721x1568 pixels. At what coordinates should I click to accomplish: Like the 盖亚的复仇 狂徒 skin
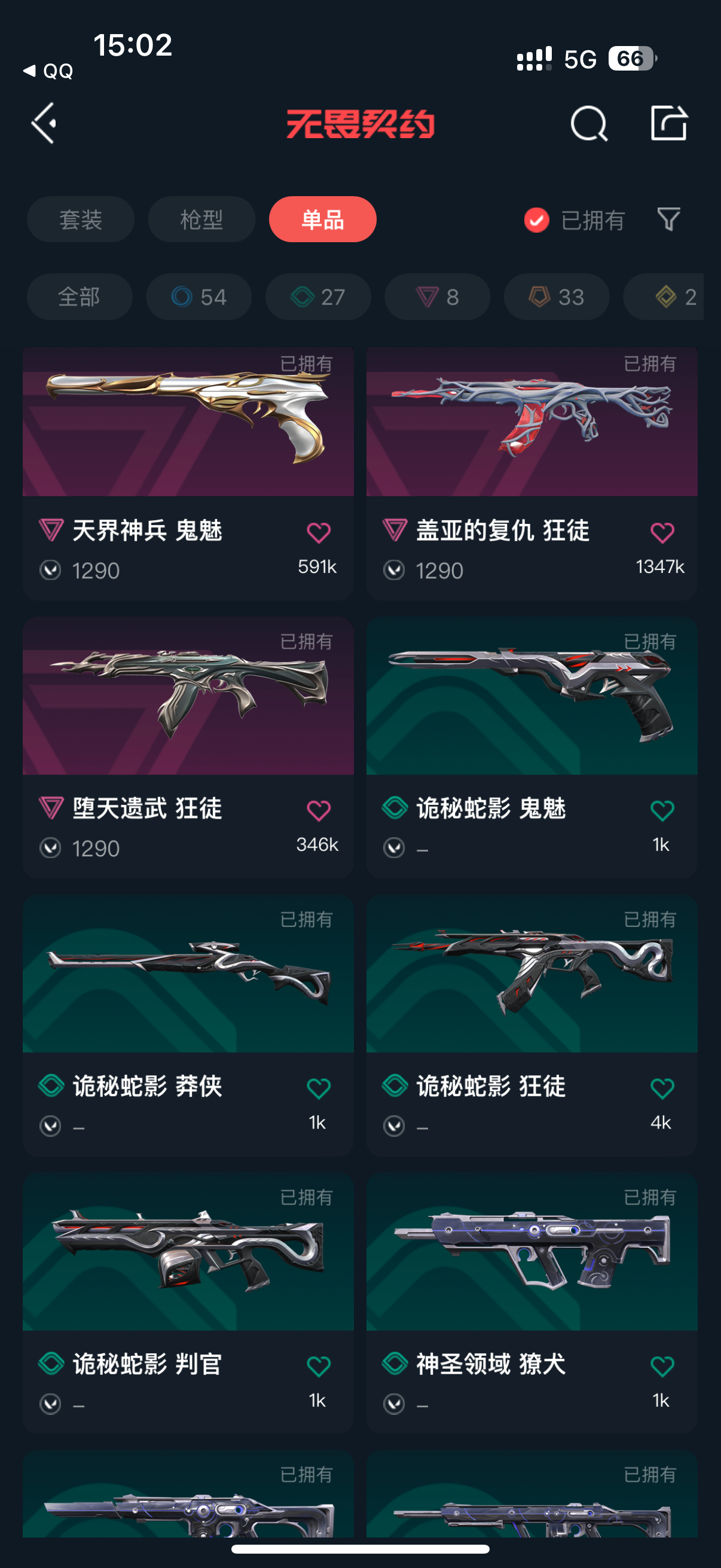pyautogui.click(x=662, y=533)
